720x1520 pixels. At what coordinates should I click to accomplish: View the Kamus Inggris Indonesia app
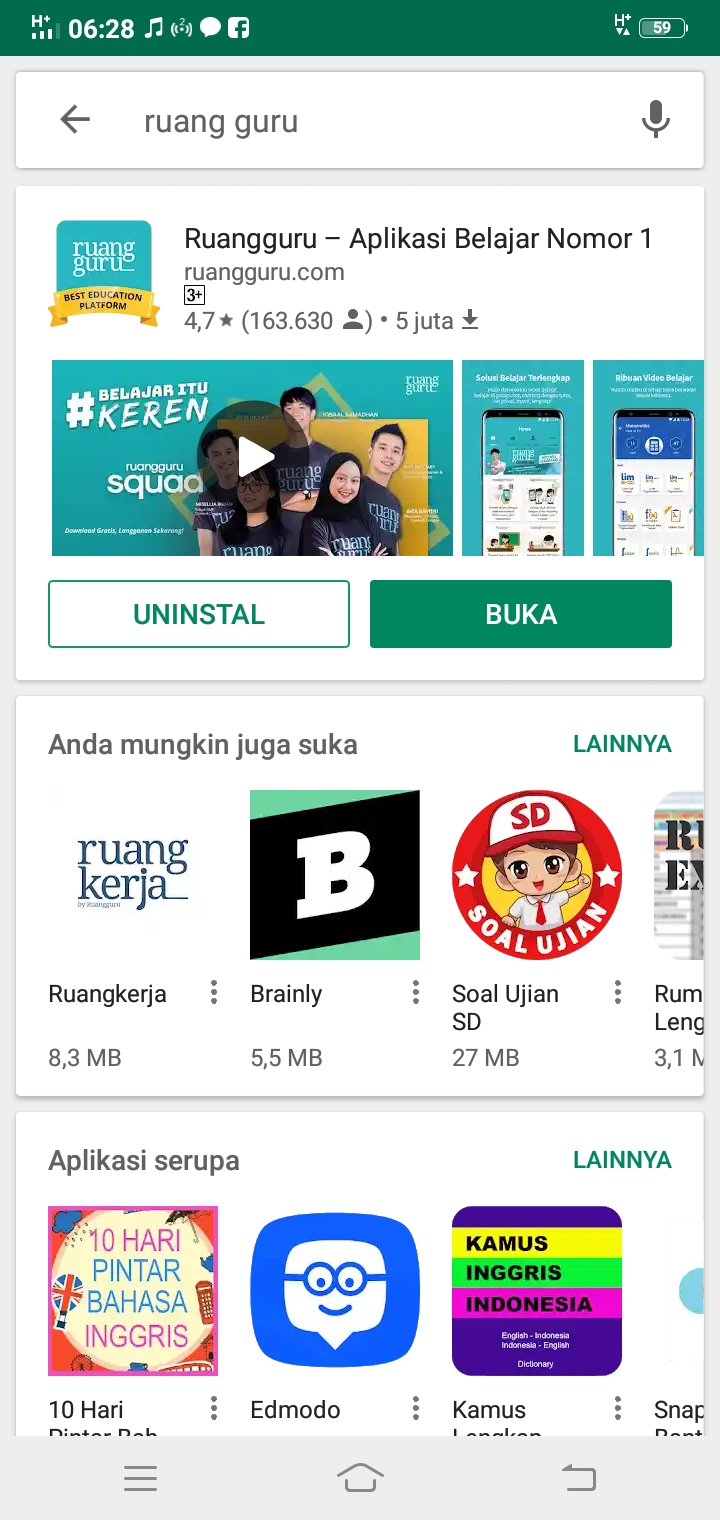click(537, 1290)
